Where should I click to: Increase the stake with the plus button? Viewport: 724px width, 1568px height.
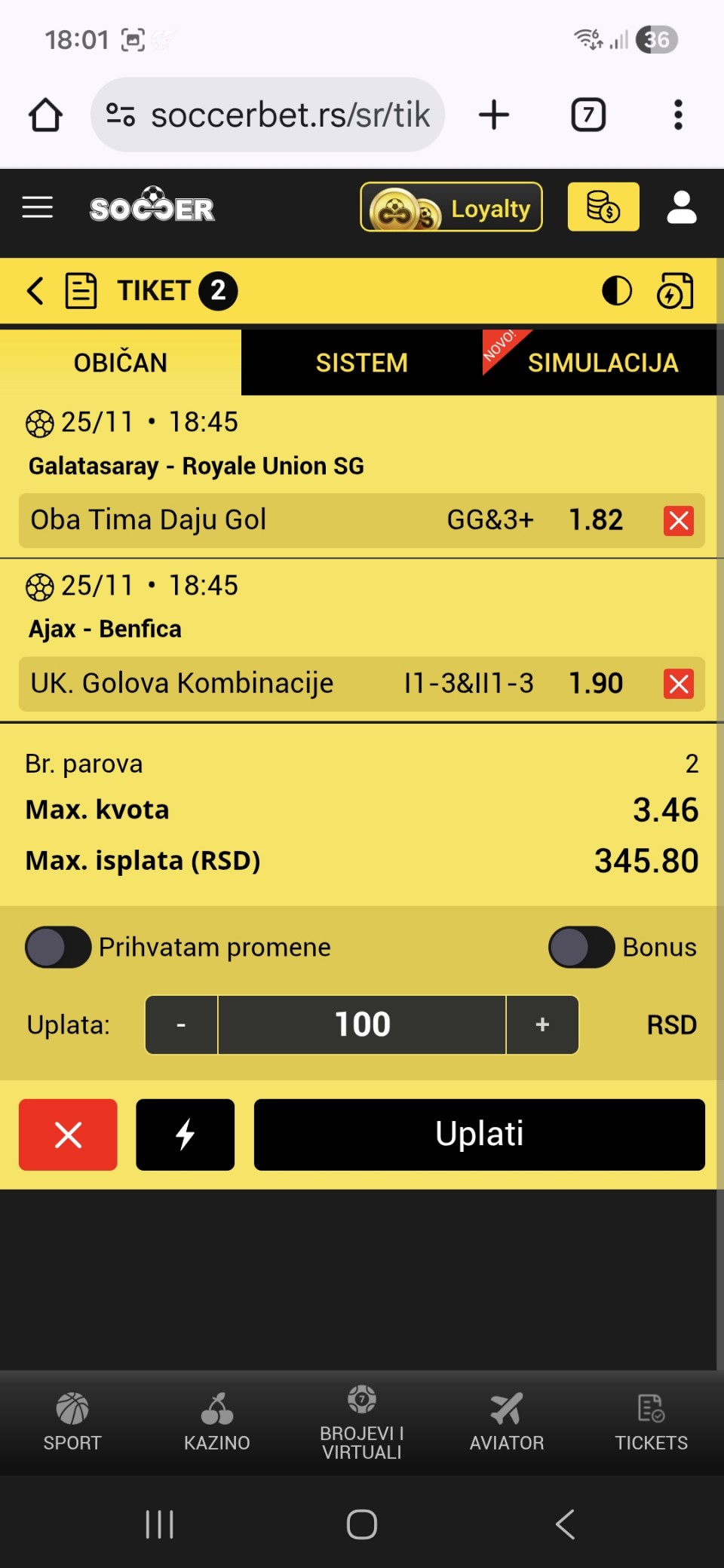tap(542, 1024)
